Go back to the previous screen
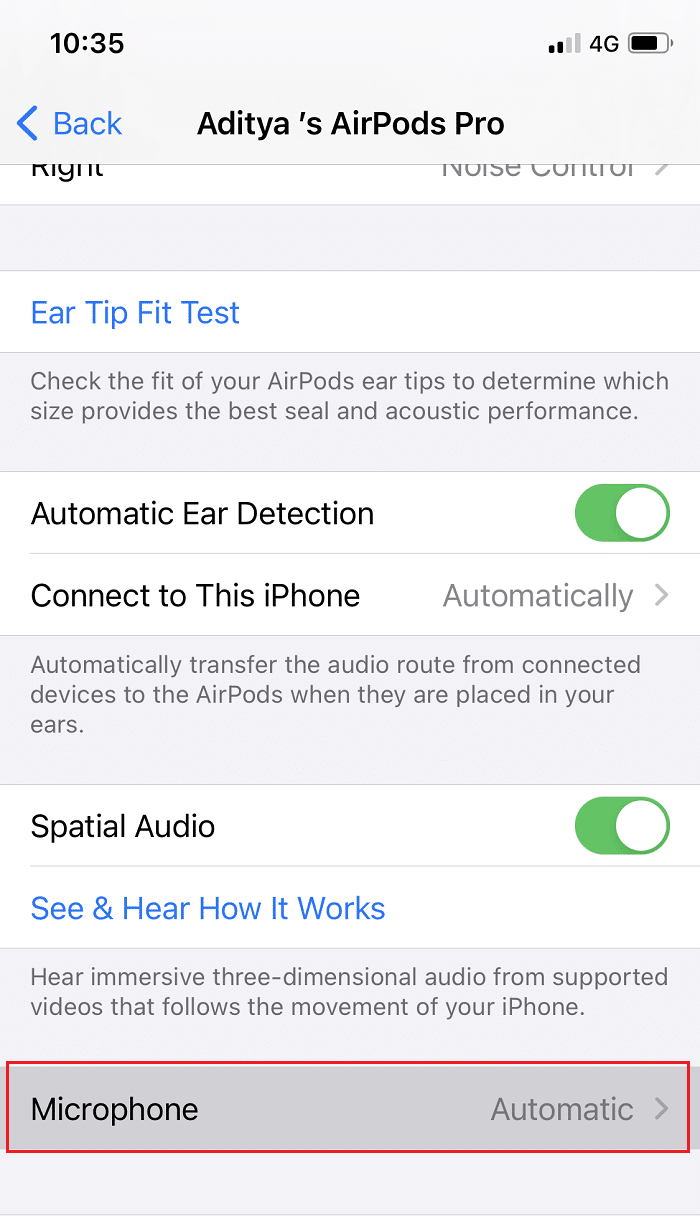Image resolution: width=700 pixels, height=1217 pixels. coord(70,124)
